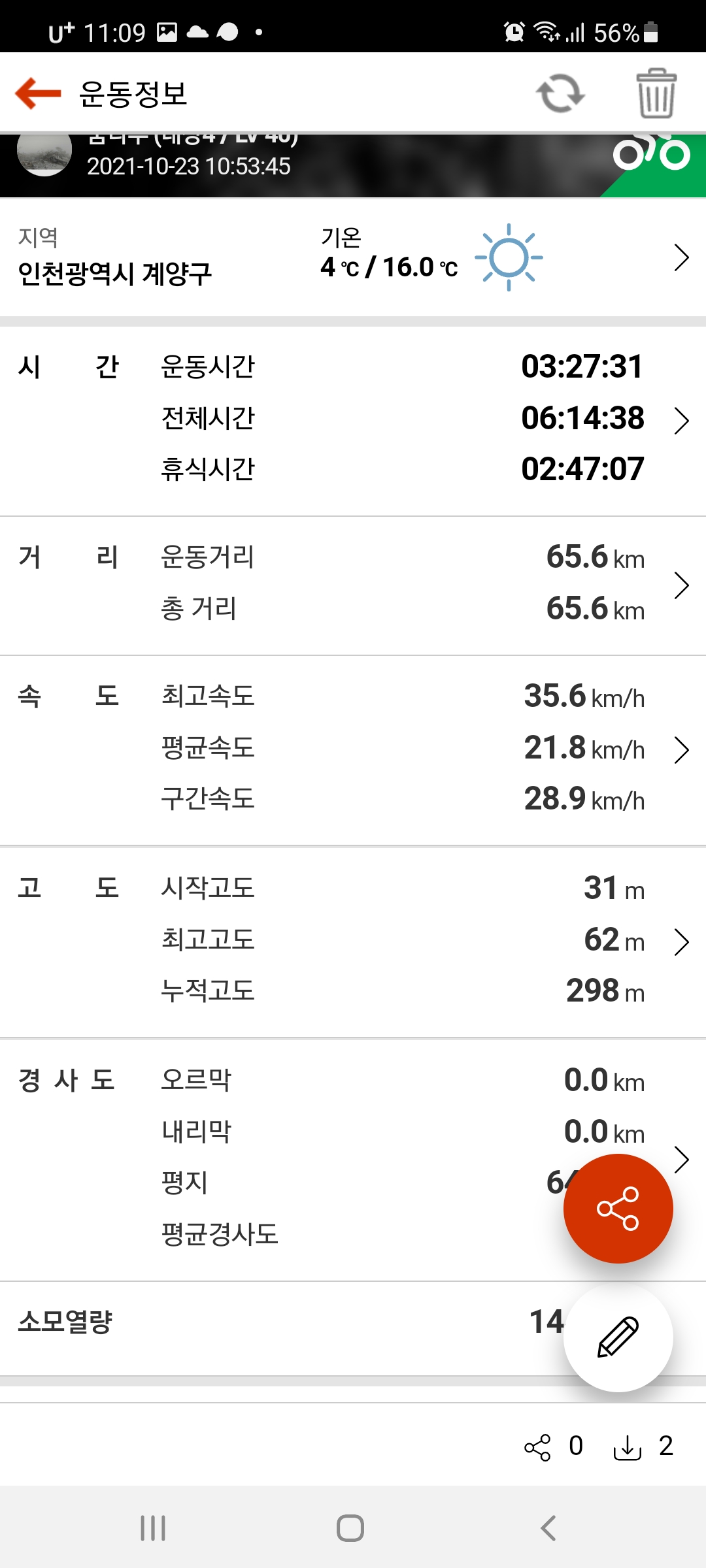Go to home via system navigation
Viewport: 706px width, 1568px height.
(x=350, y=1527)
